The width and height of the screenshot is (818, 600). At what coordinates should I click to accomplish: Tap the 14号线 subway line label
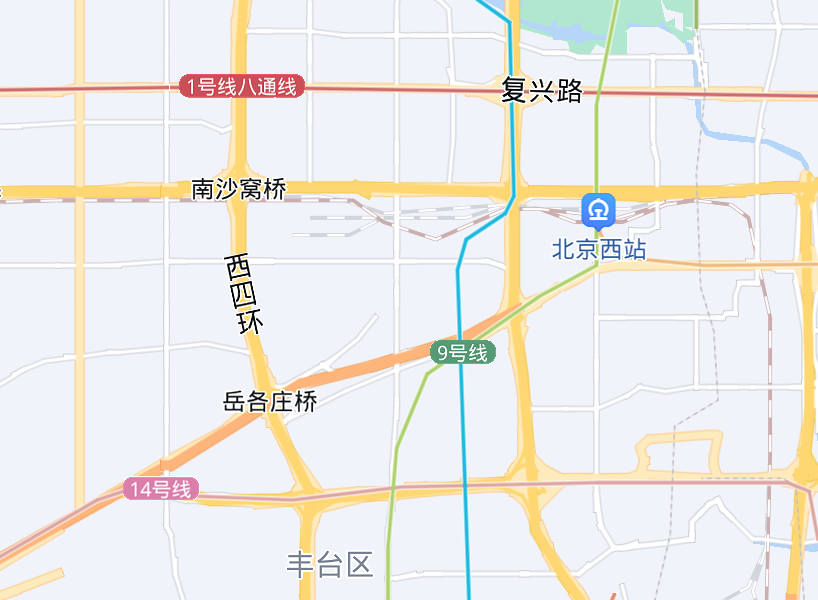click(x=161, y=489)
